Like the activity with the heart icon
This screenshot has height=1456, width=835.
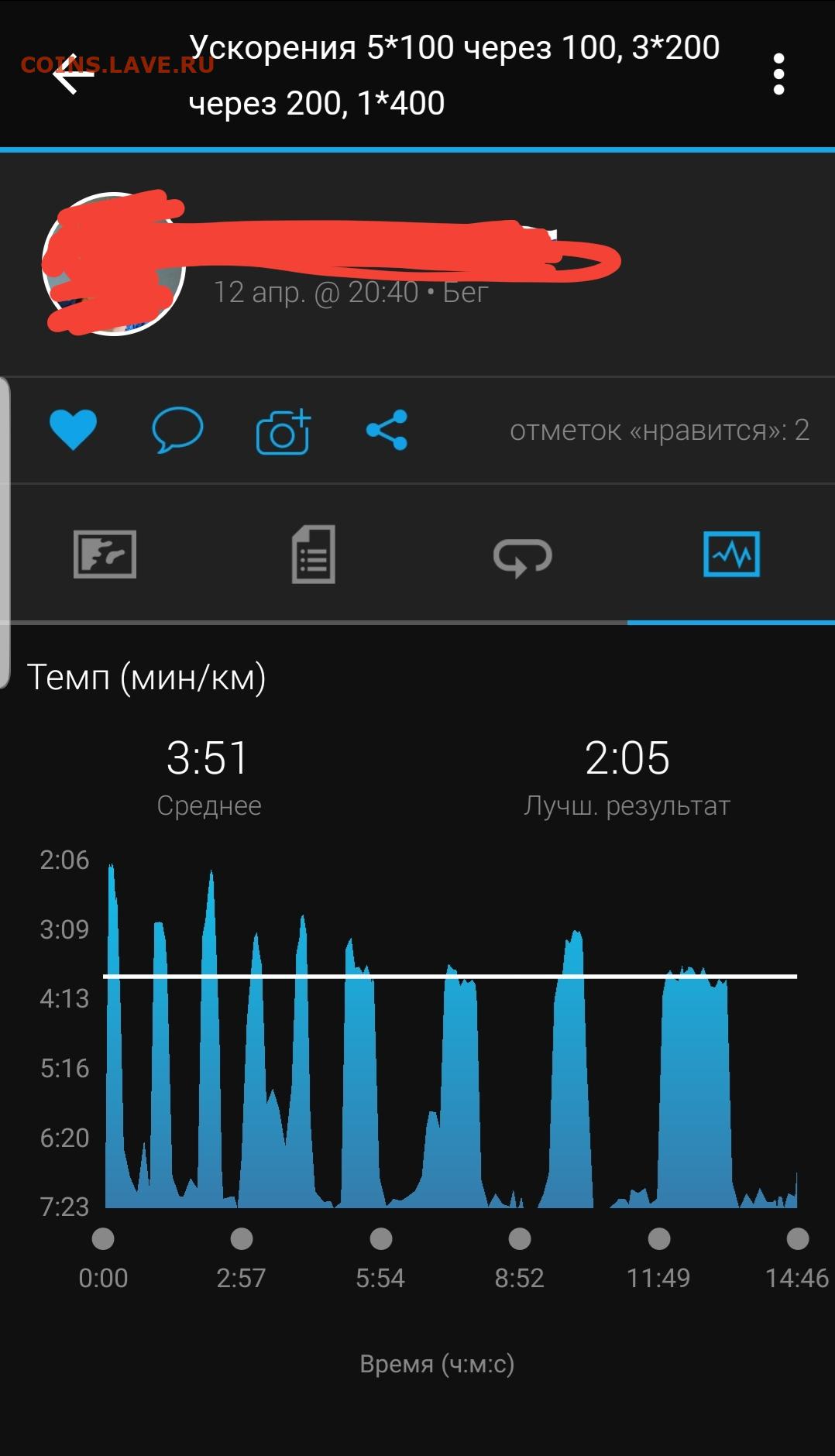pyautogui.click(x=73, y=429)
